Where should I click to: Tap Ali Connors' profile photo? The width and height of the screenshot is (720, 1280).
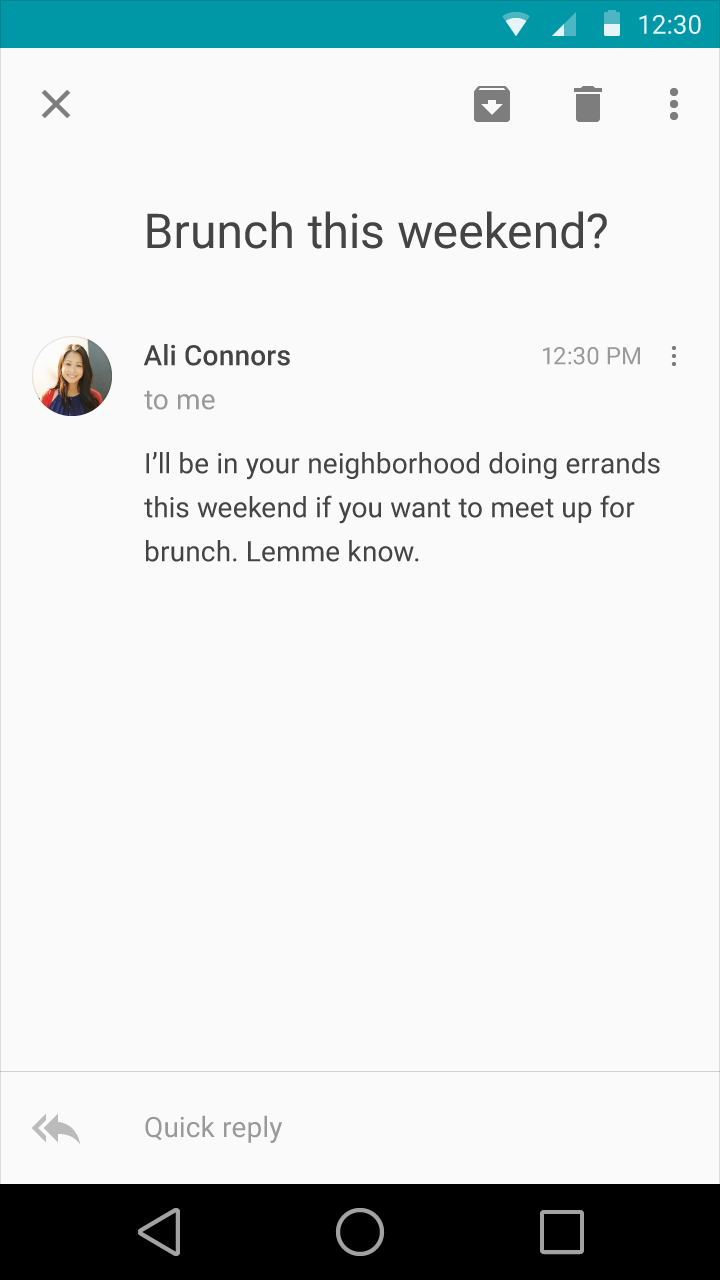click(x=72, y=376)
